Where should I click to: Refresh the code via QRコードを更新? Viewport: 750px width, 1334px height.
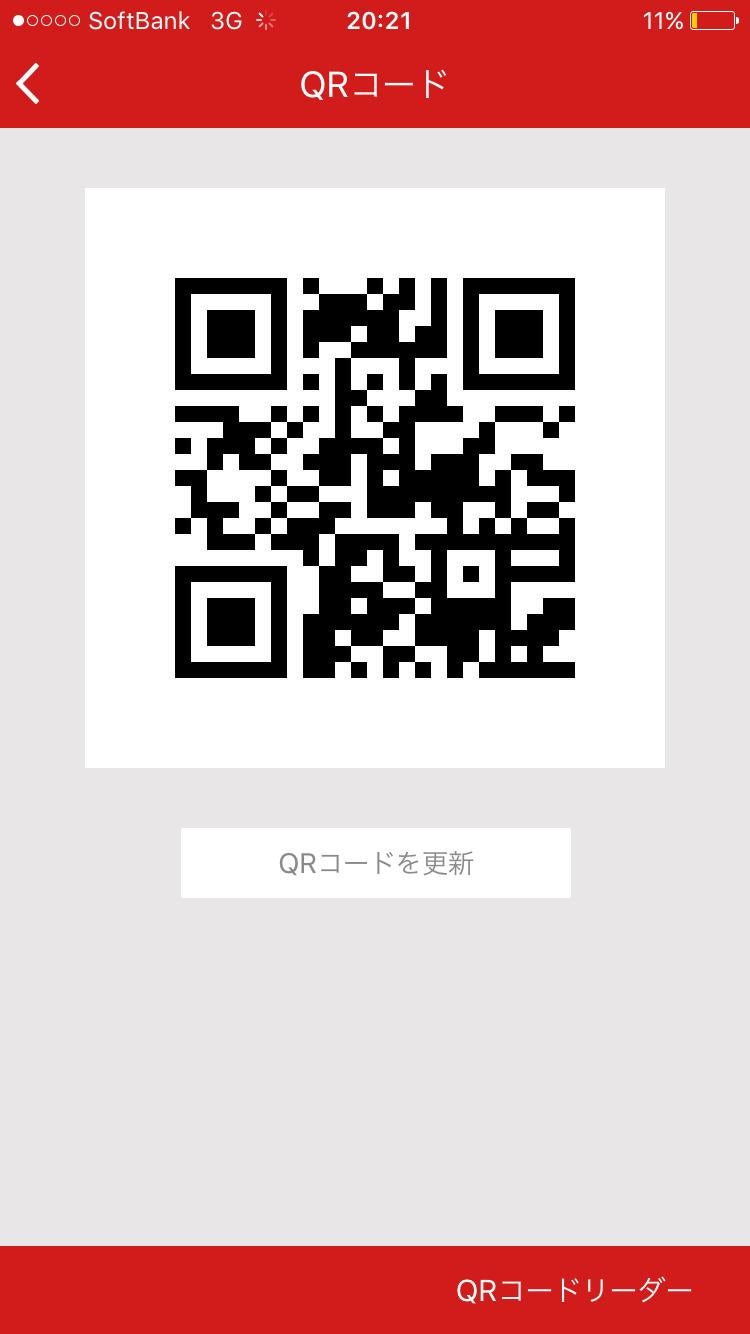[x=375, y=861]
